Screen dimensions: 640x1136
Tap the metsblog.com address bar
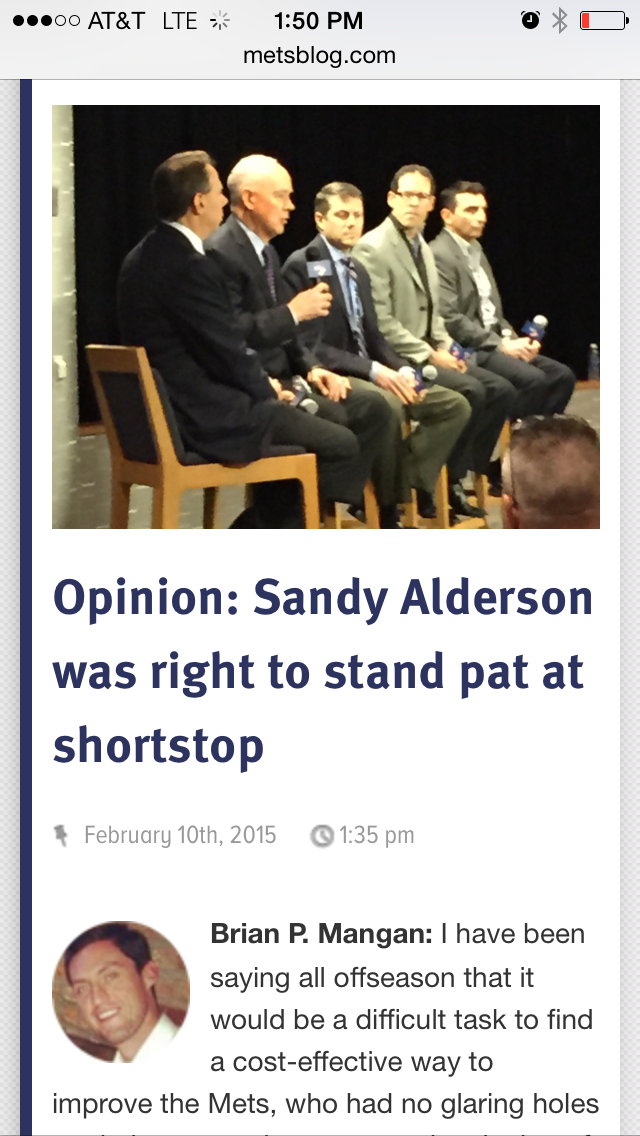point(320,56)
